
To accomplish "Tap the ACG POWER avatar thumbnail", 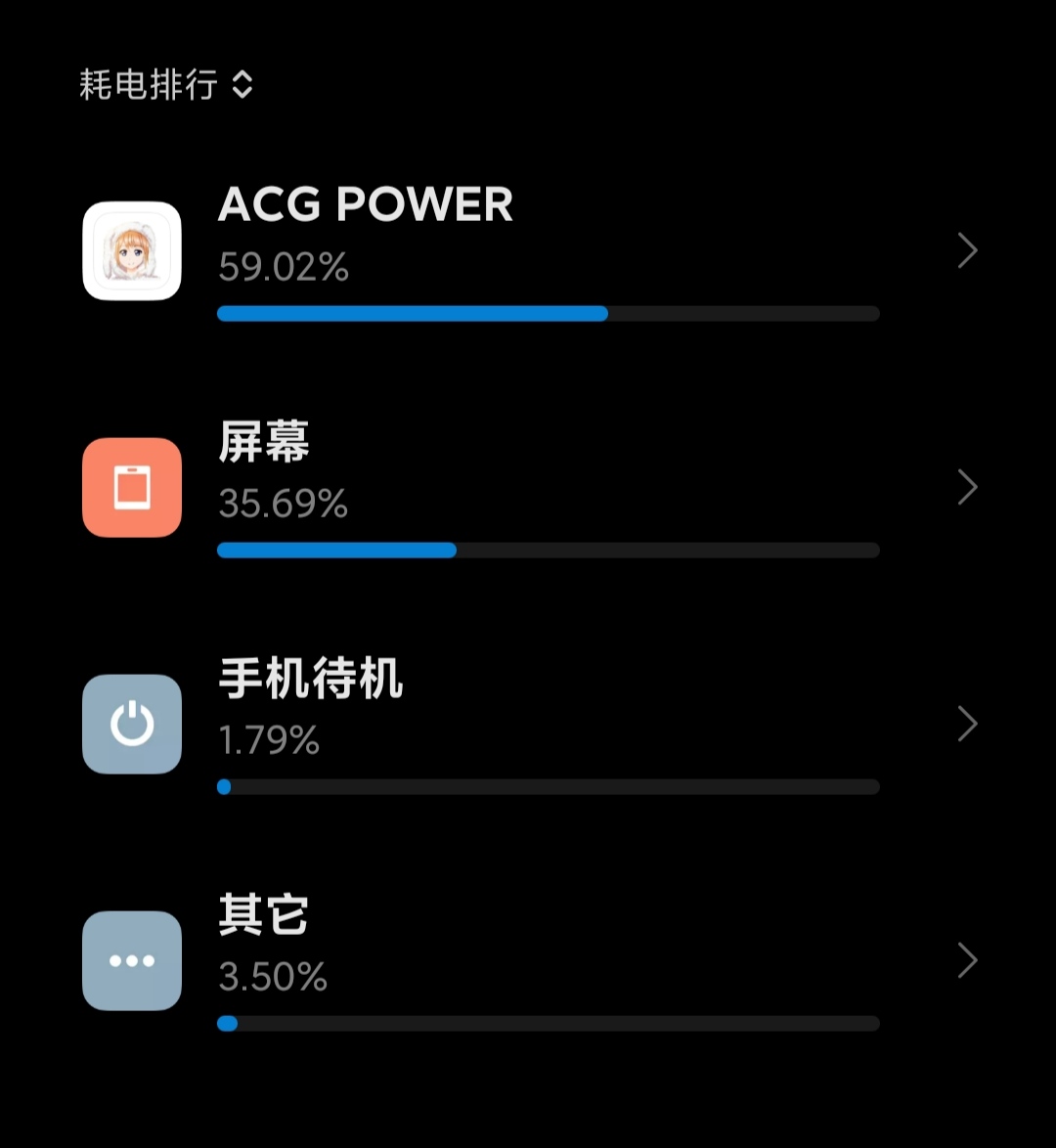I will (x=131, y=251).
